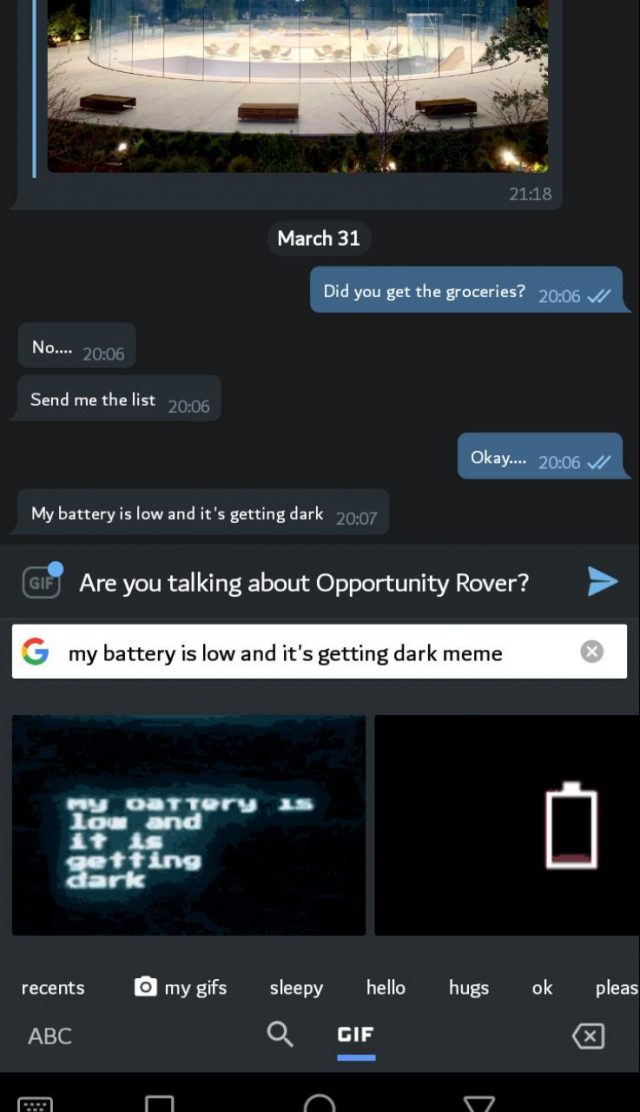
Task: Tap the GIF icon beside the message field
Action: pos(41,582)
